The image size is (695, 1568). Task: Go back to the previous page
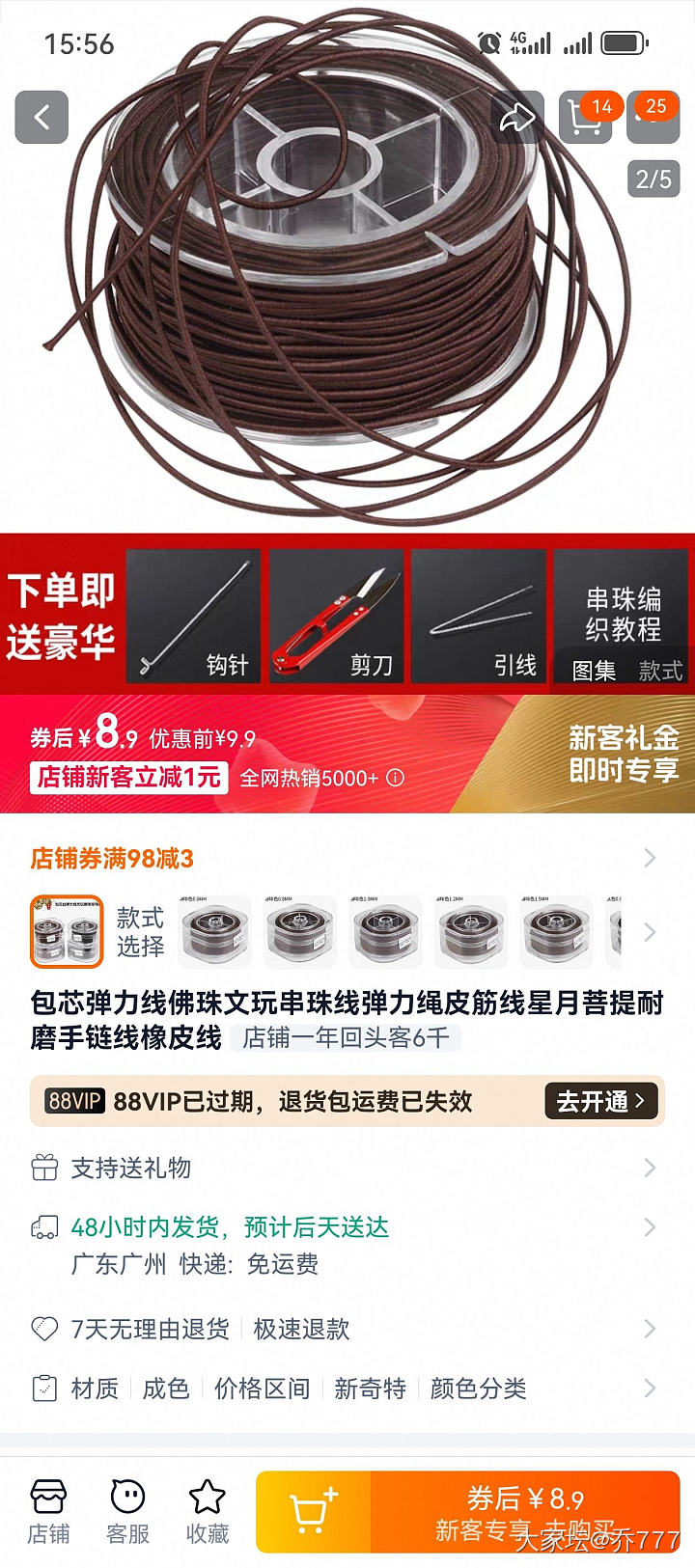point(42,118)
